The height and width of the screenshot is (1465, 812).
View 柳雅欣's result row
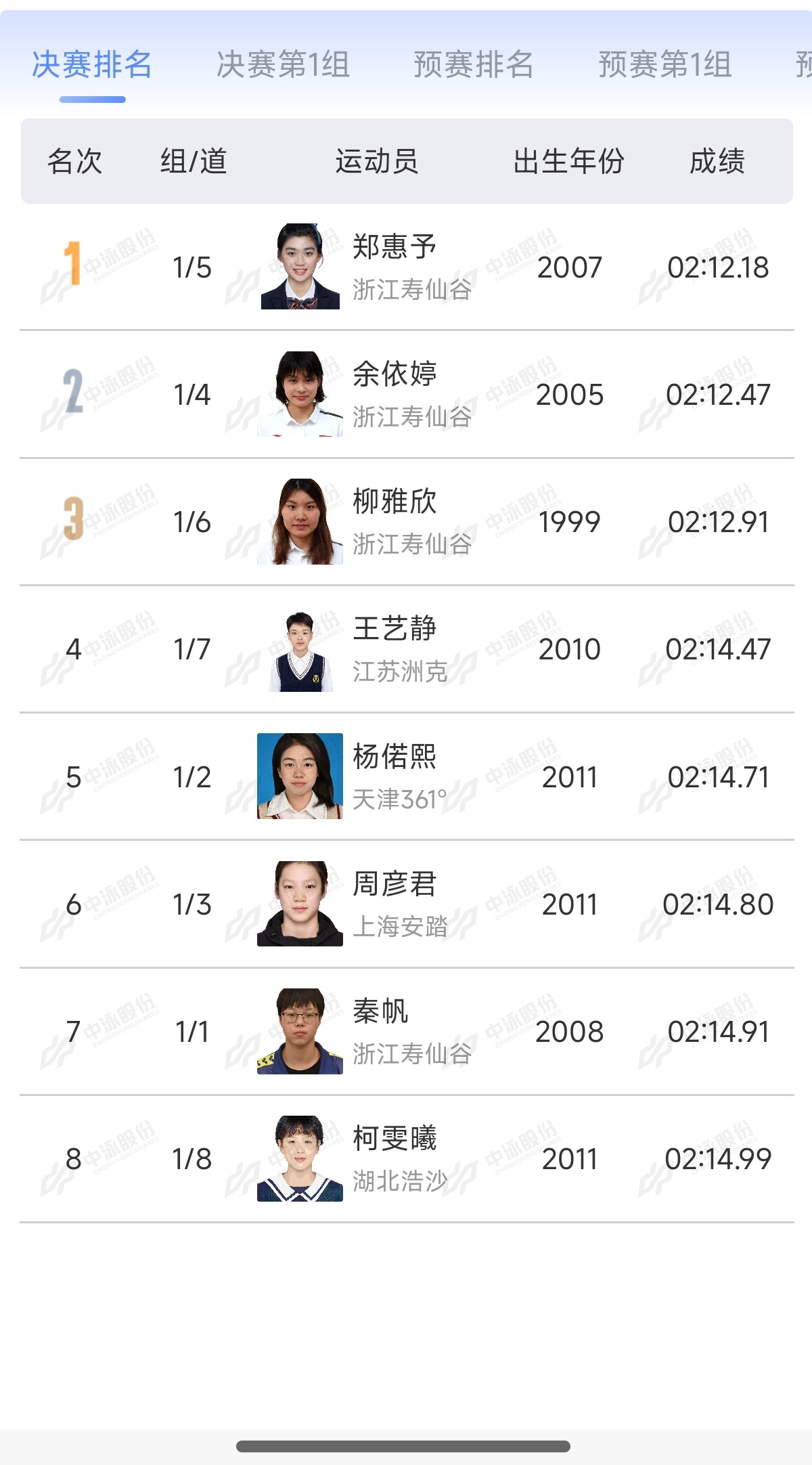(407, 522)
